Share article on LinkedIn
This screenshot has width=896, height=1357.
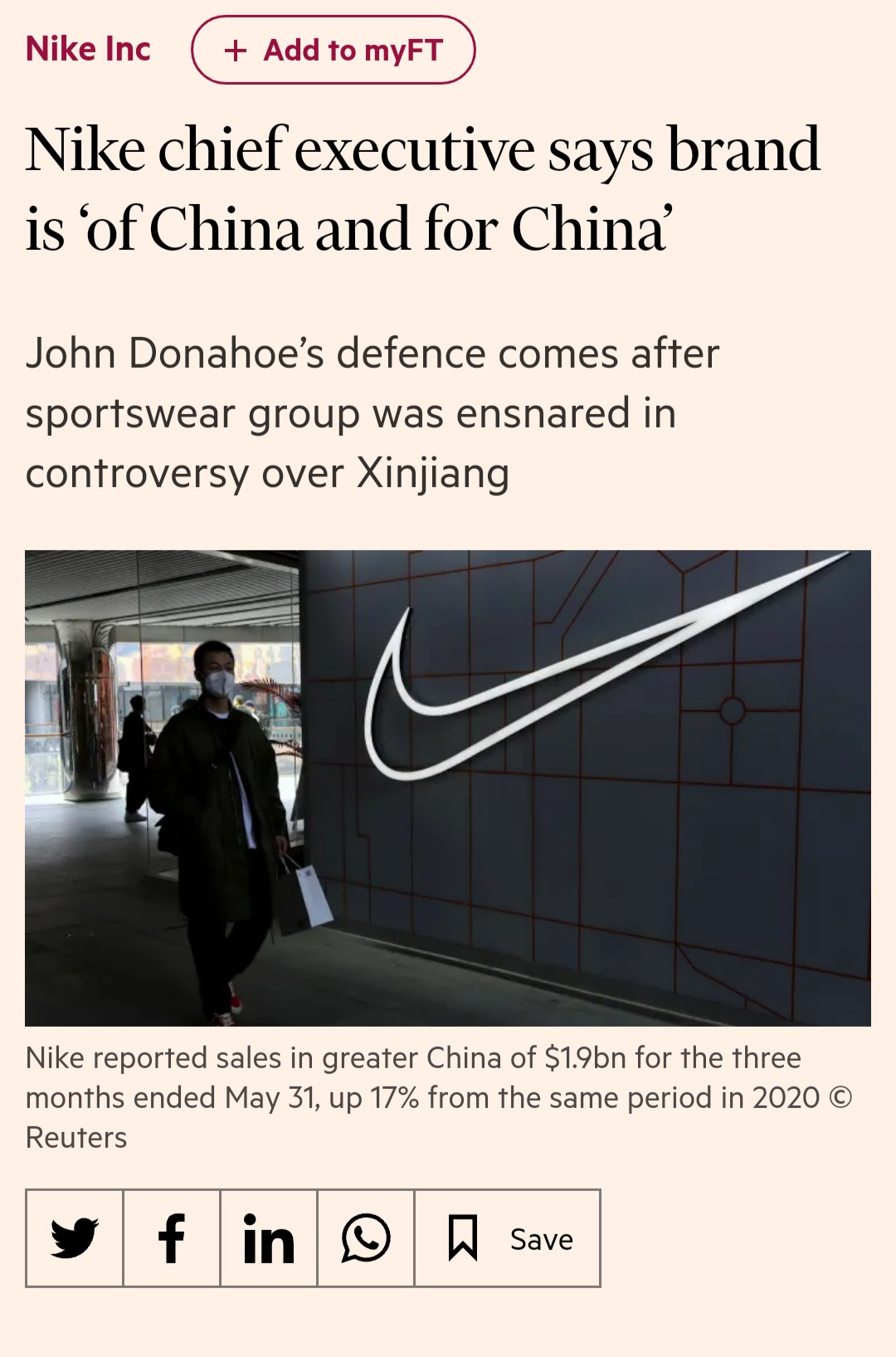tap(269, 1238)
